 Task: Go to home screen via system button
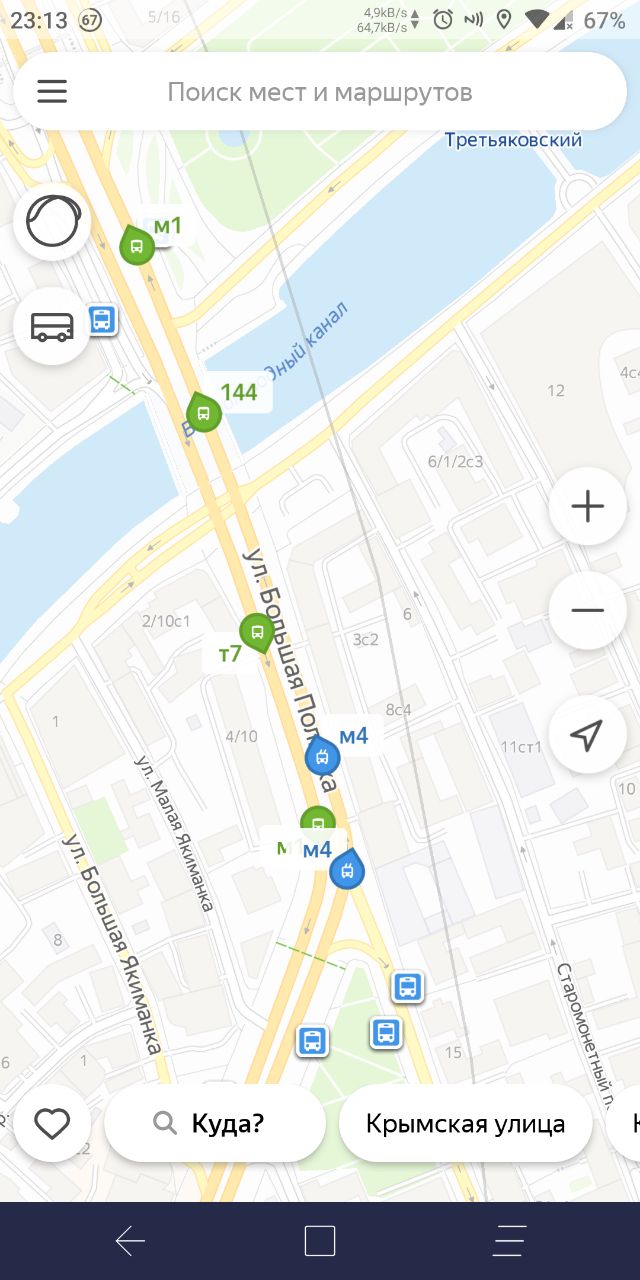click(320, 1241)
